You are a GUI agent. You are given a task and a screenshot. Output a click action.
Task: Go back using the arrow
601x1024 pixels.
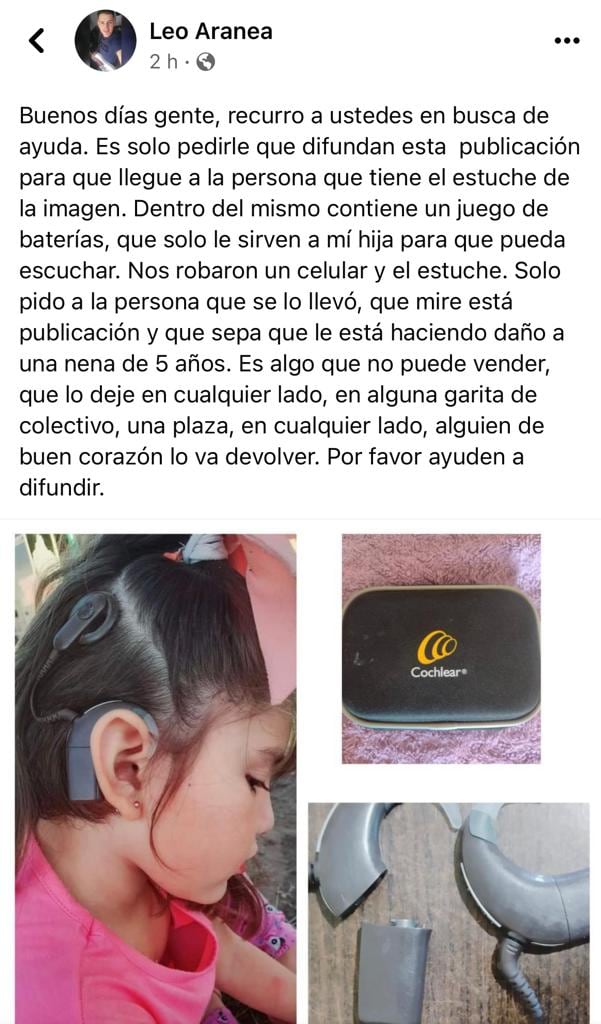(37, 41)
